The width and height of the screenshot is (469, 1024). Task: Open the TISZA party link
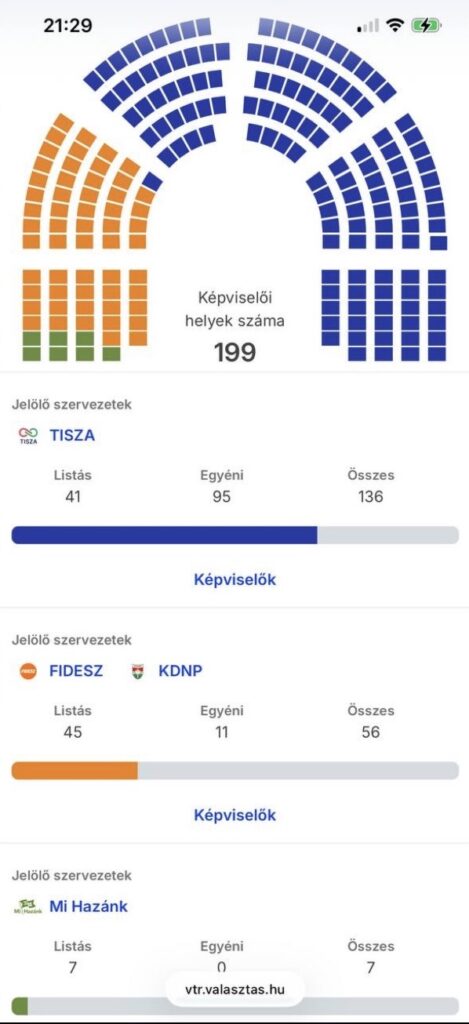[72, 435]
